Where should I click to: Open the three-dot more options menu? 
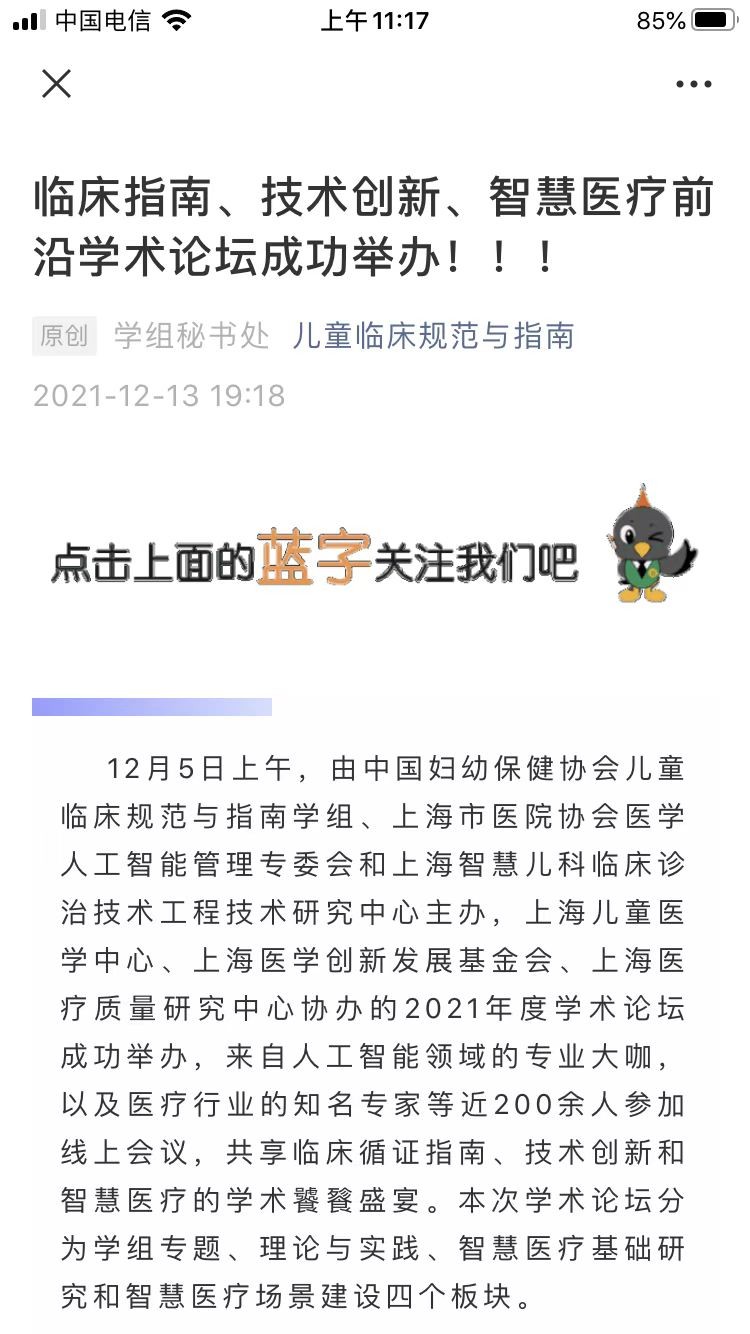click(x=693, y=85)
